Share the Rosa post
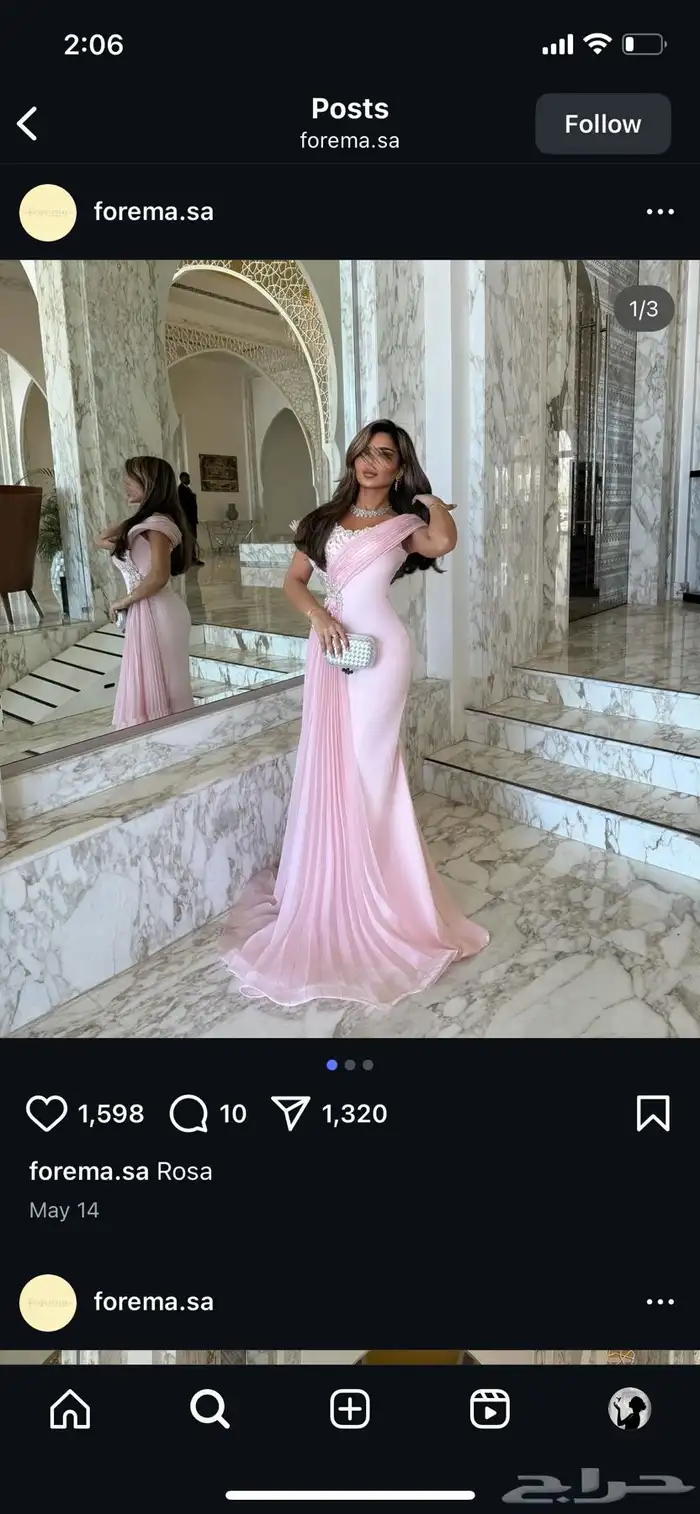Viewport: 700px width, 1514px height. point(291,1113)
